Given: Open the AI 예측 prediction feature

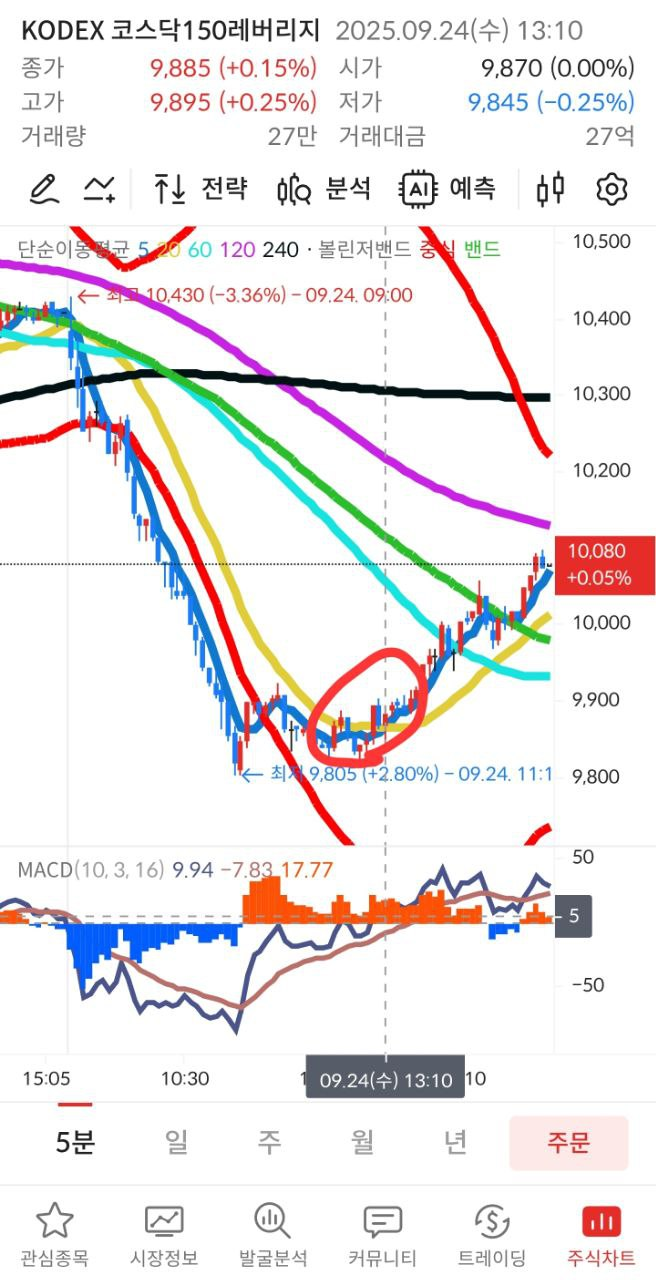Looking at the screenshot, I should click(447, 188).
